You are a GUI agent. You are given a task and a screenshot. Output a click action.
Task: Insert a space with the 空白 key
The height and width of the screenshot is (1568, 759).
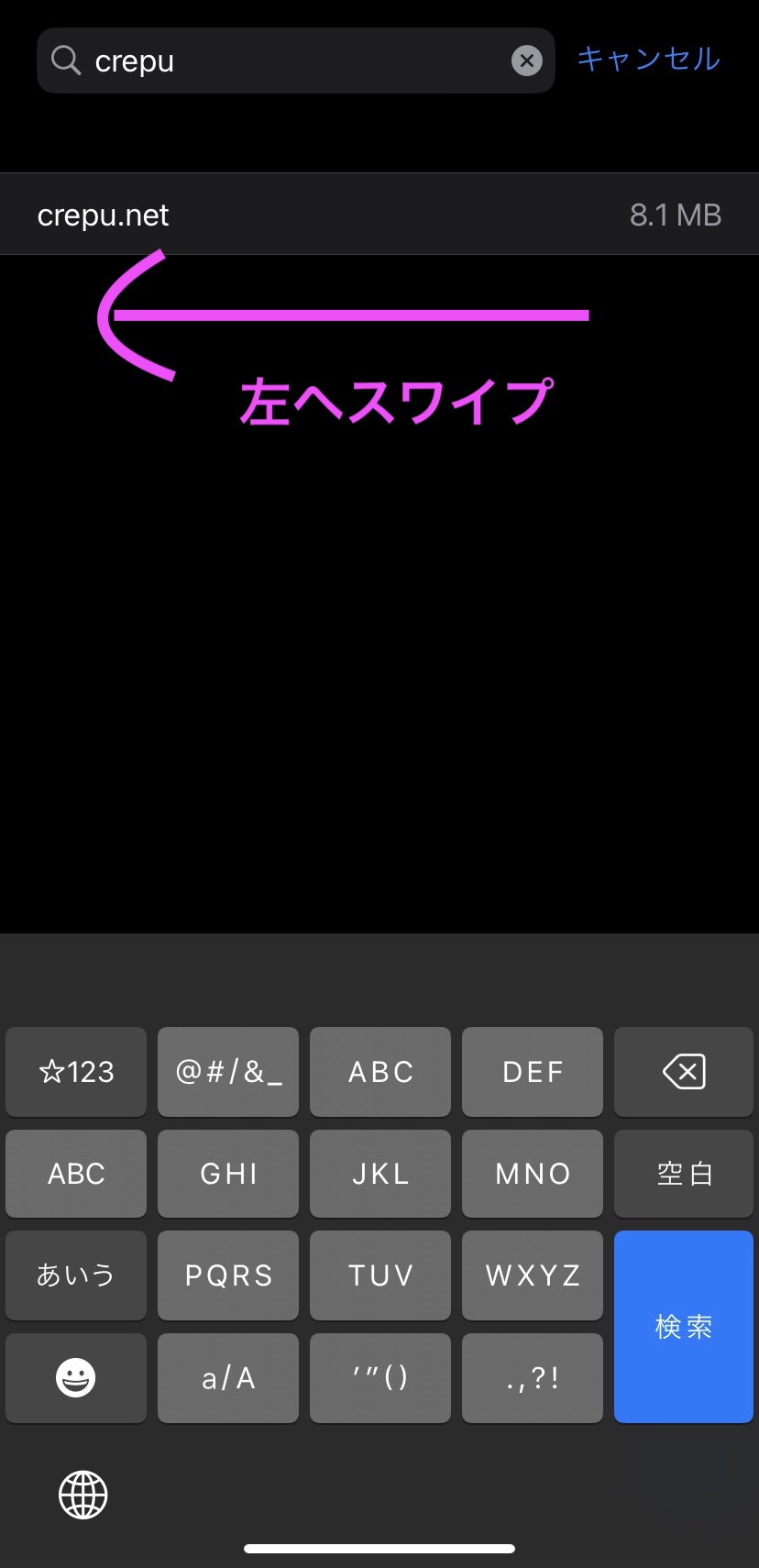pos(683,1173)
